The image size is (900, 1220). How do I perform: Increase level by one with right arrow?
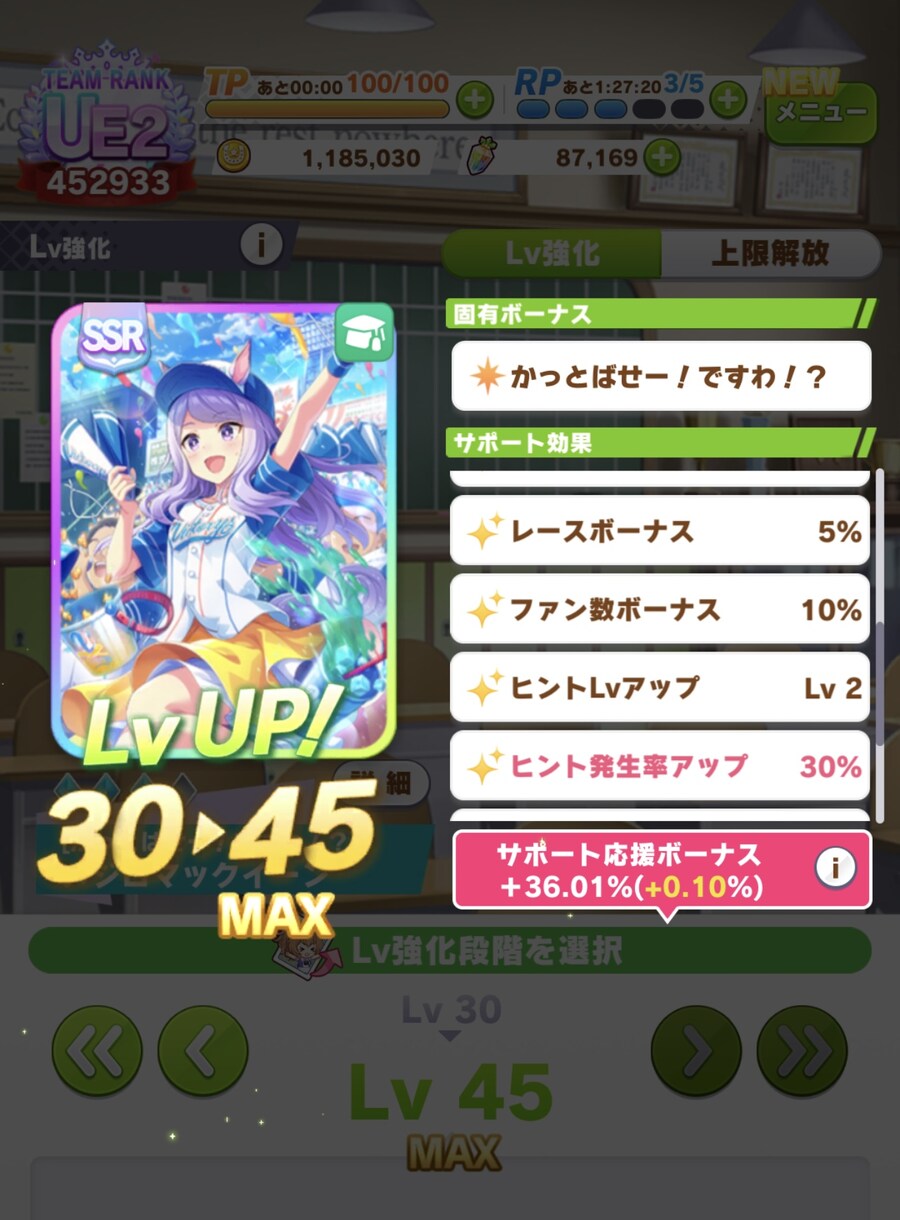[696, 1050]
